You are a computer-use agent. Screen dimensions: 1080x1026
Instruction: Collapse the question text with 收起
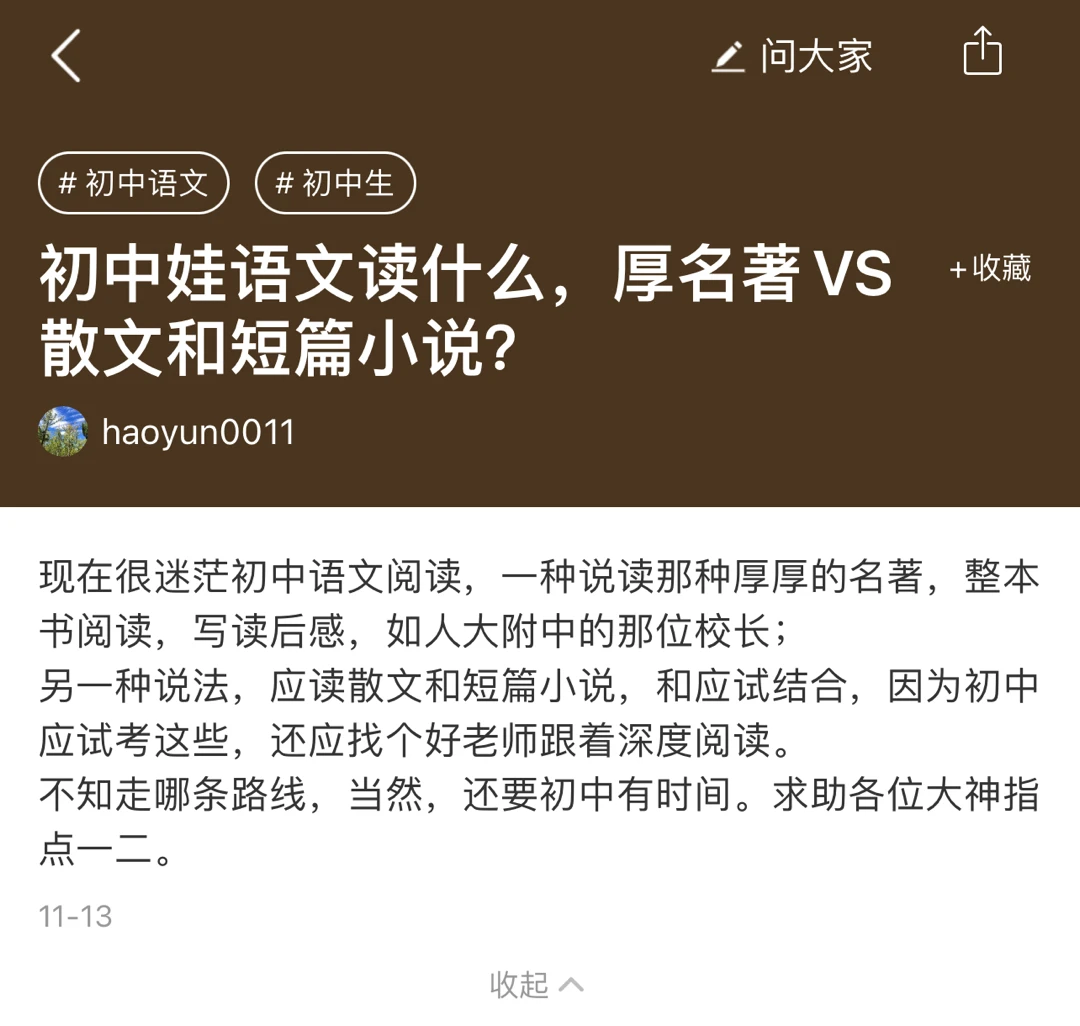click(537, 984)
